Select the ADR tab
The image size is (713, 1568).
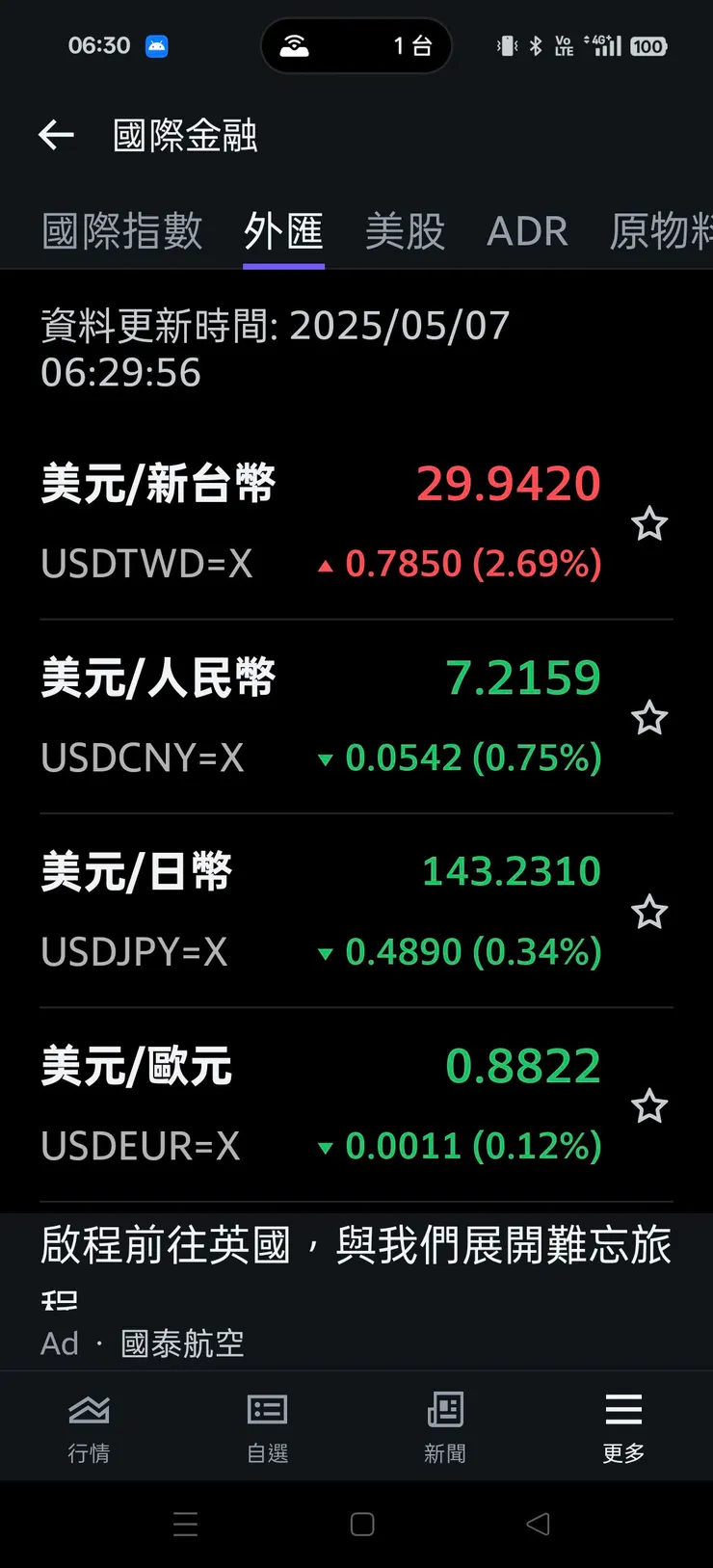point(528,230)
